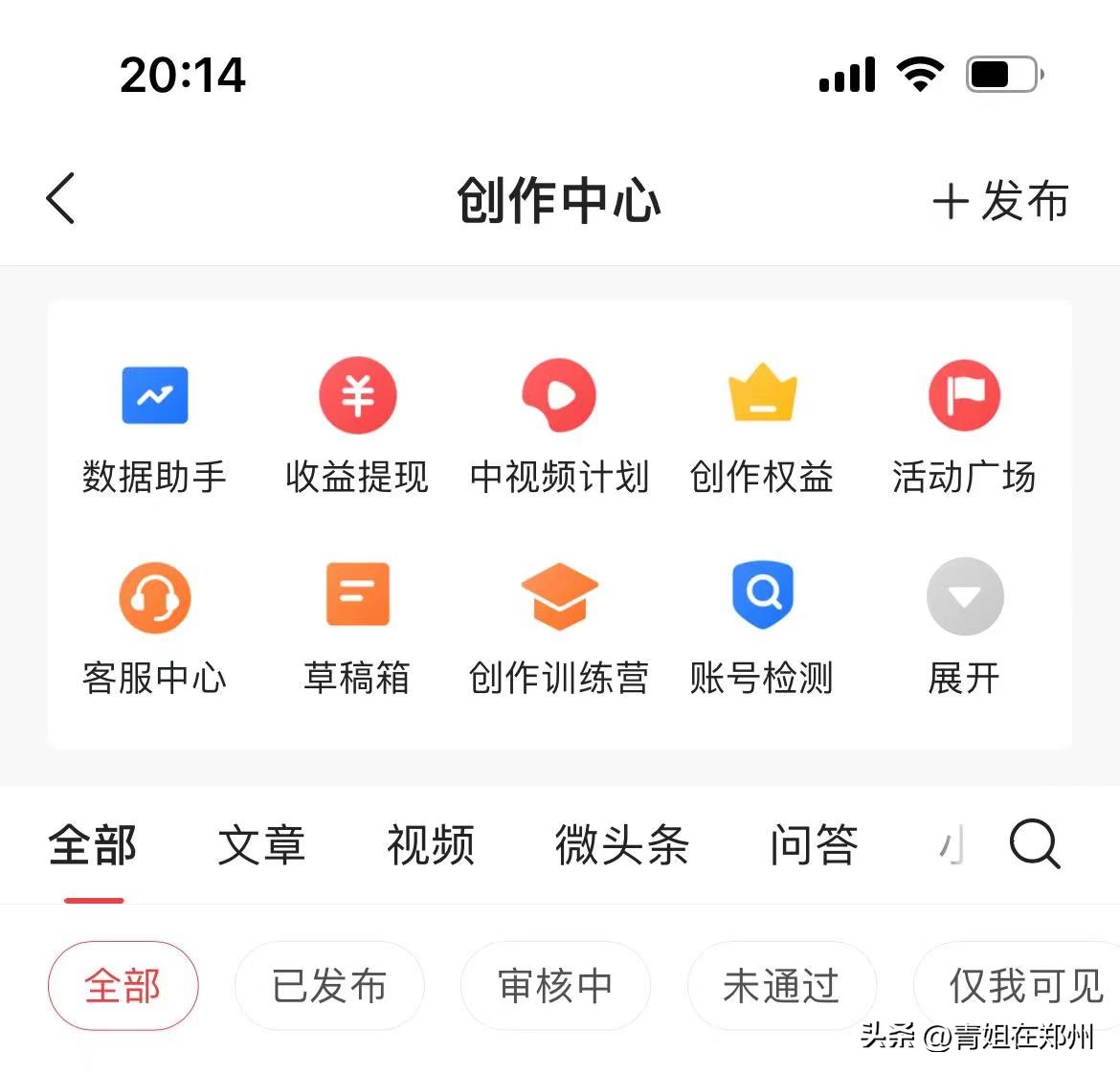
Task: Filter by 已发布 chip
Action: pyautogui.click(x=329, y=986)
